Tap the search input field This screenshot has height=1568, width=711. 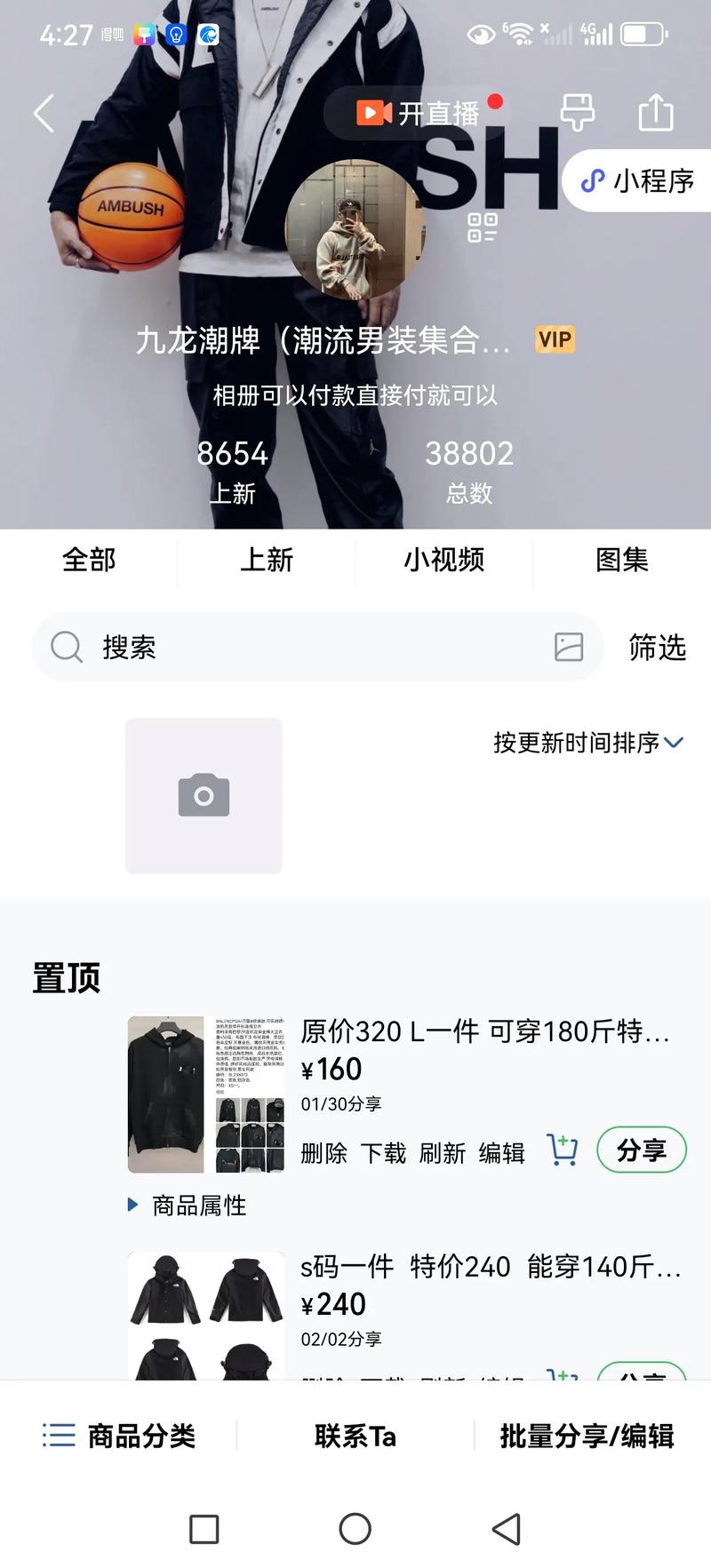tap(267, 648)
